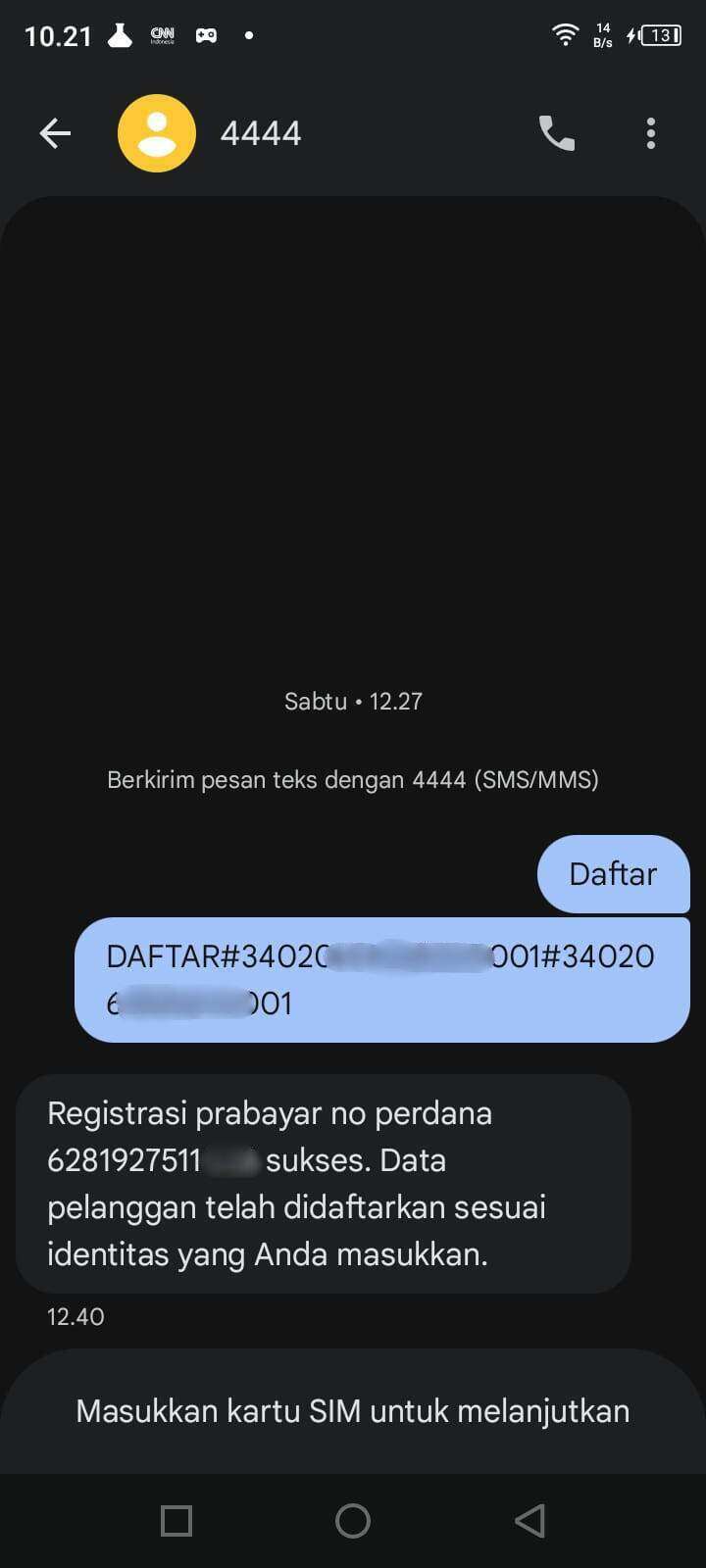Screen dimensions: 706x1568
Task: Select the sent message bubble reading Daftar
Action: click(612, 874)
